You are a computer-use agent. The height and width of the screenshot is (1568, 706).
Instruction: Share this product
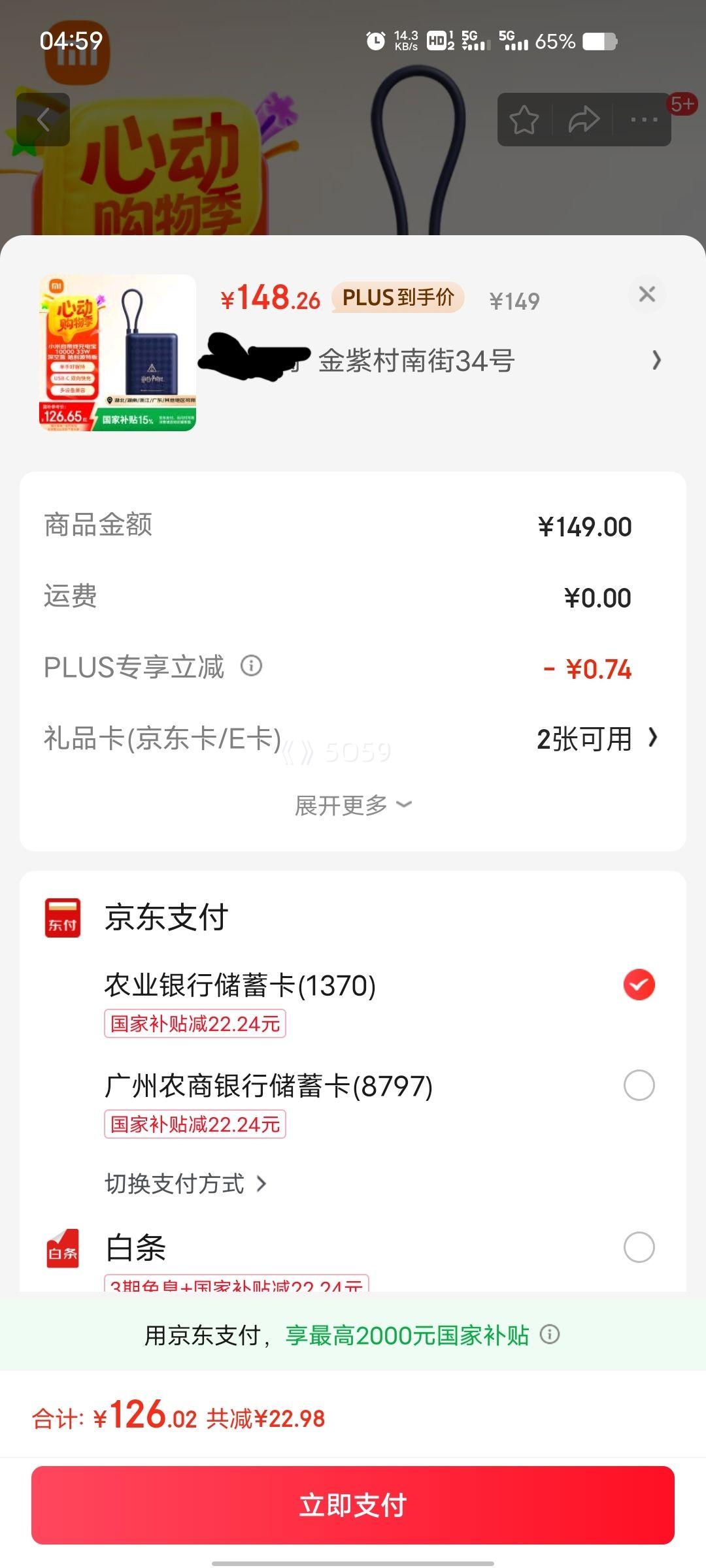pos(584,120)
